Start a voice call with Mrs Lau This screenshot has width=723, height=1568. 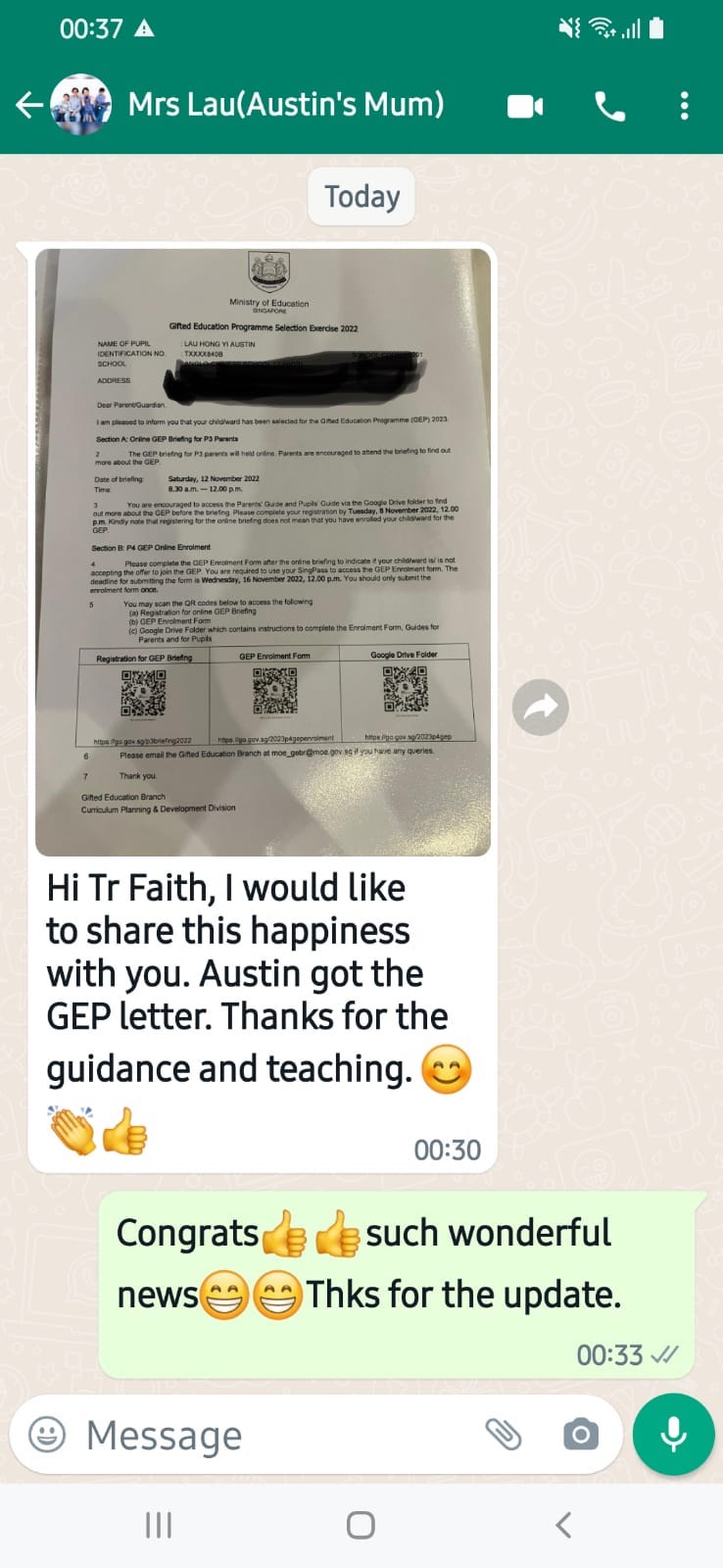click(x=610, y=106)
